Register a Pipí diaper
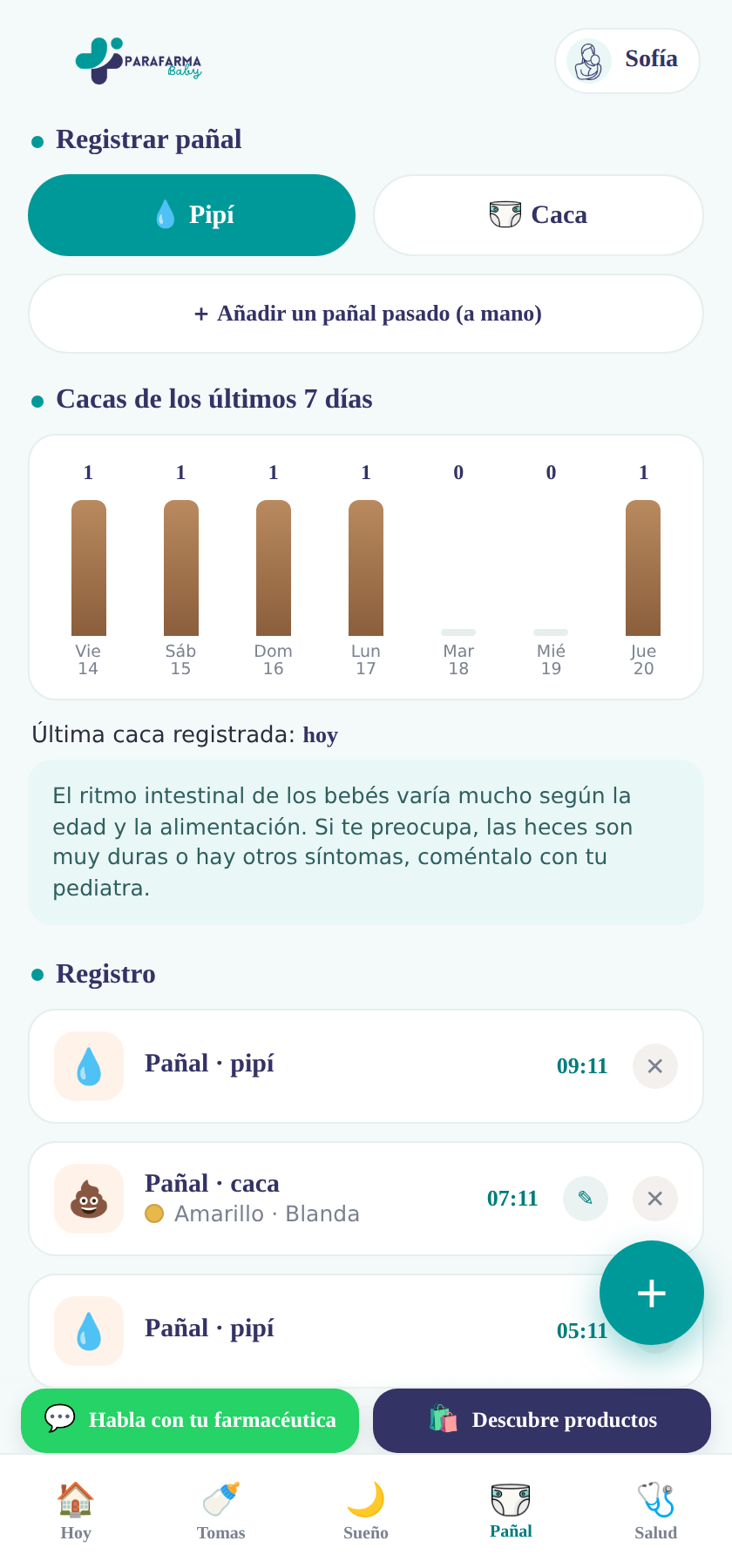The width and height of the screenshot is (732, 1568). [192, 215]
